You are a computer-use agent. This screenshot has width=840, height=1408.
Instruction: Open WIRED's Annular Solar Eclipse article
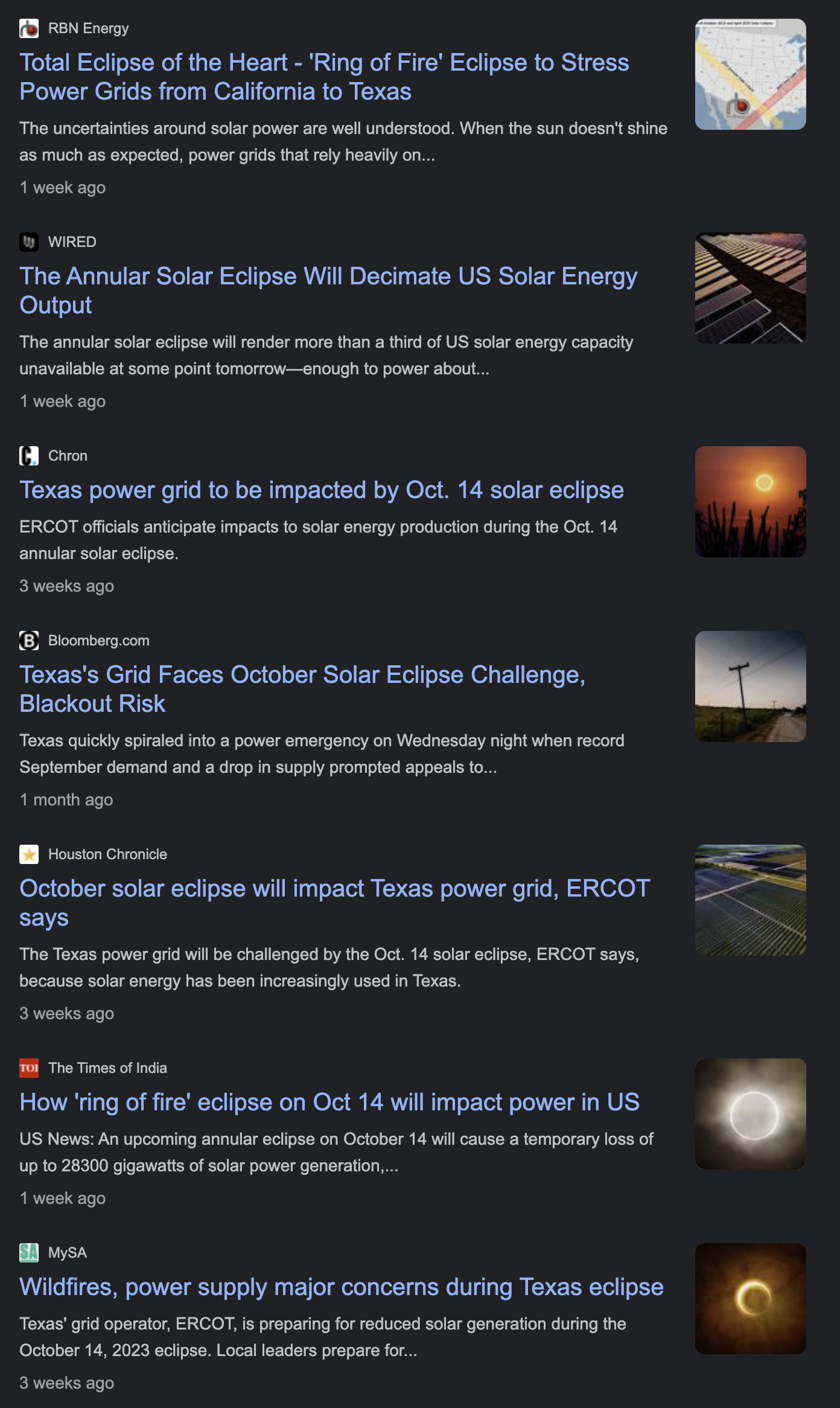point(328,291)
